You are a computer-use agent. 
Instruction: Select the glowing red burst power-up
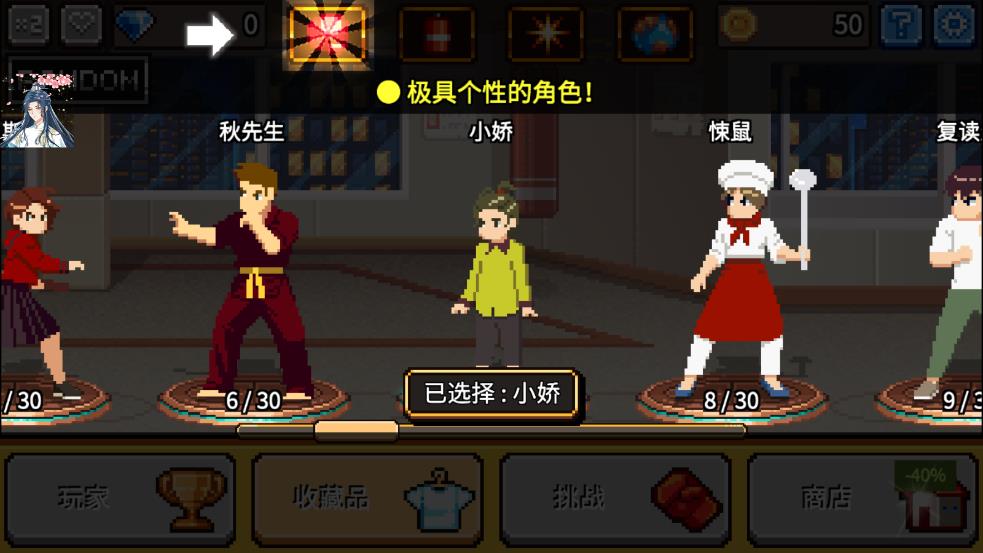tap(327, 34)
